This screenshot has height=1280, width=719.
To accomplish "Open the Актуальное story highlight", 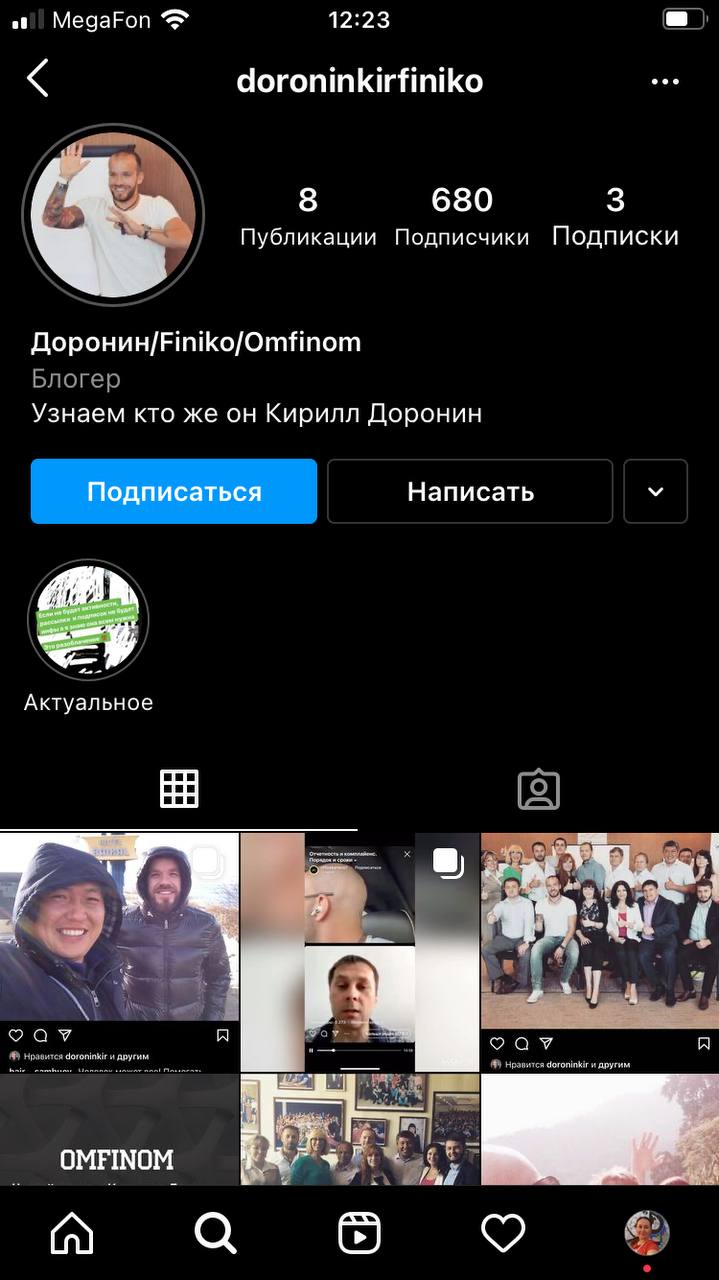I will pyautogui.click(x=88, y=621).
